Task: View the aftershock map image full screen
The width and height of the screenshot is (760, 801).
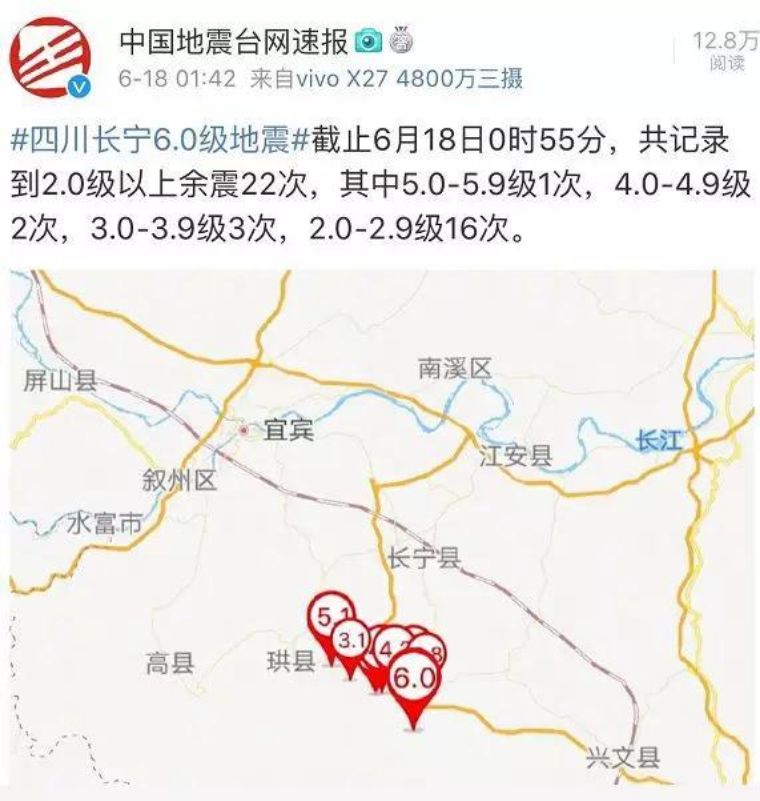Action: pyautogui.click(x=380, y=528)
